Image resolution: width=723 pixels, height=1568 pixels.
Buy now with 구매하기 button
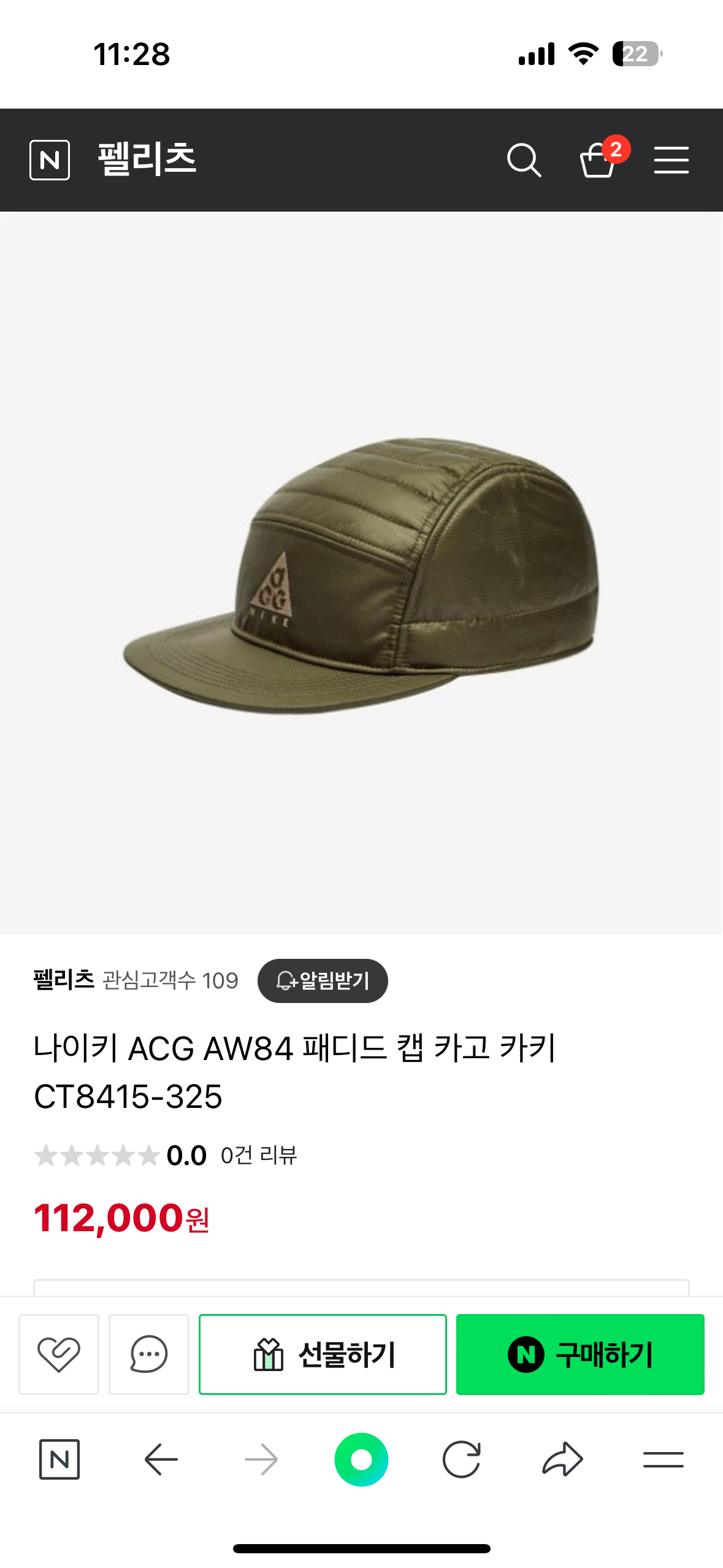point(580,1354)
